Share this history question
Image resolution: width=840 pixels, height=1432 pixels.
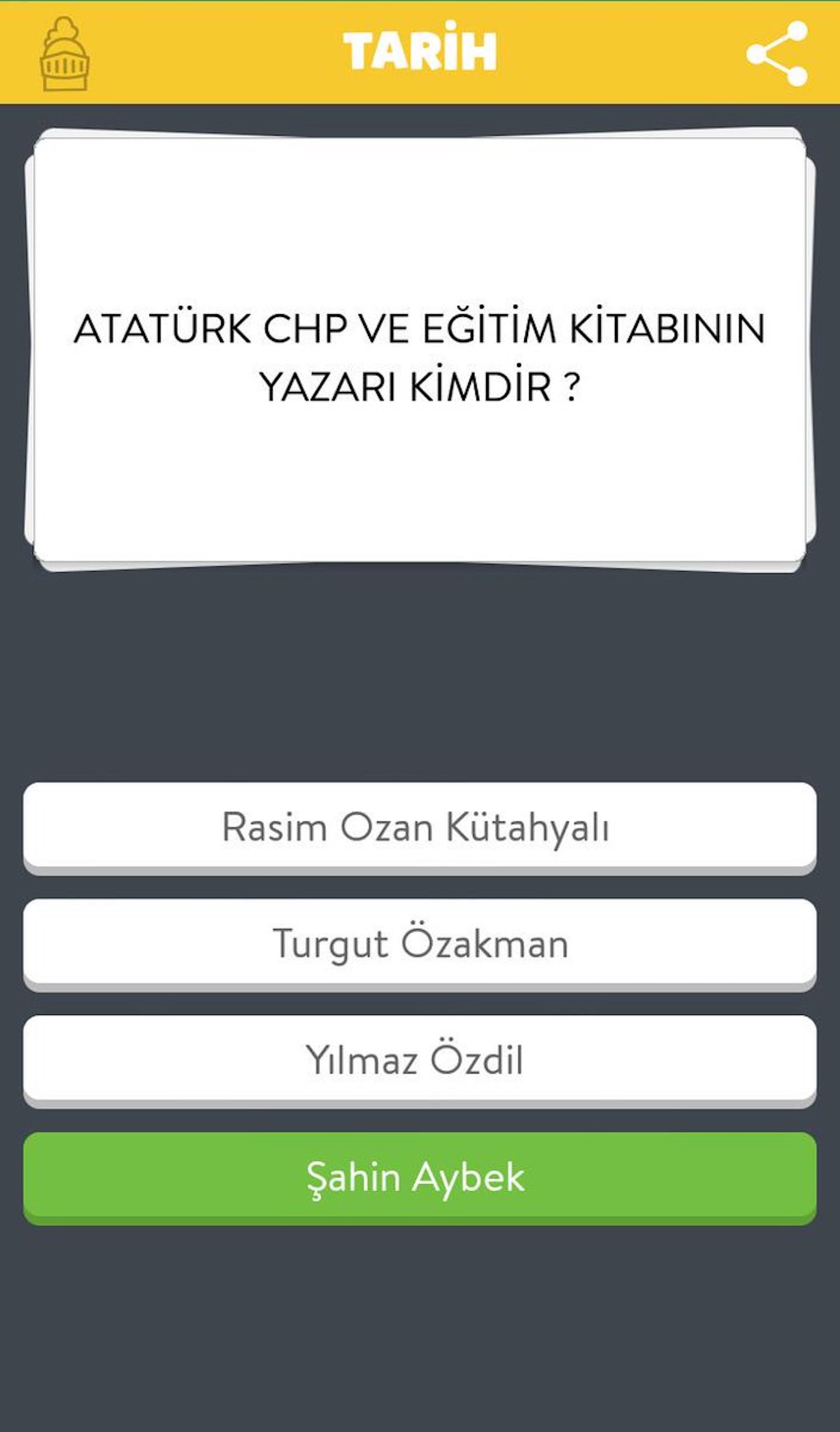[x=777, y=53]
